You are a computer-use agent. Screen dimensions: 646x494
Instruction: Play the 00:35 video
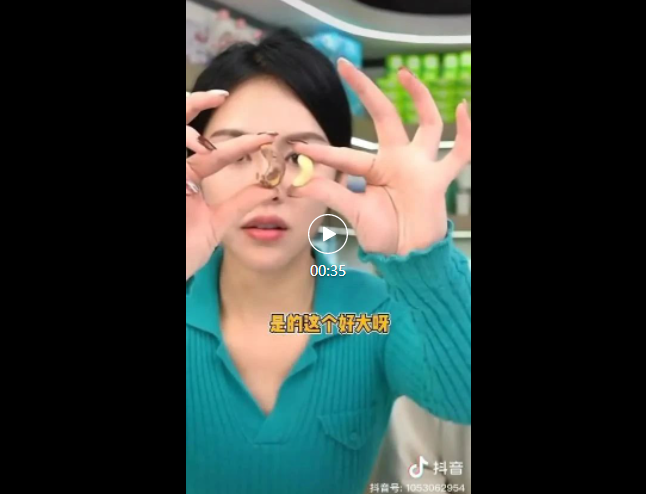tap(327, 234)
